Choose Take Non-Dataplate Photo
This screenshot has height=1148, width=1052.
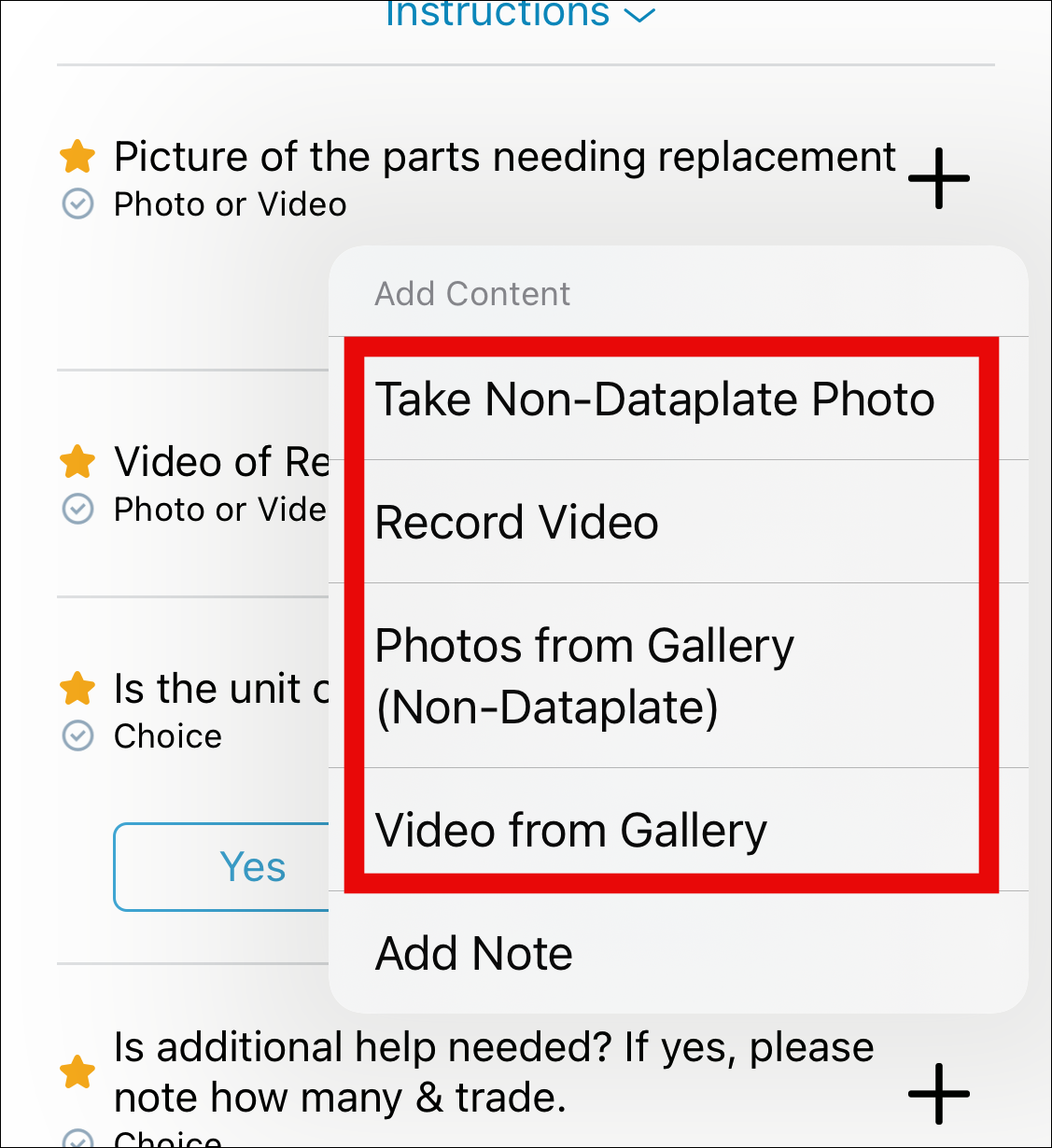(654, 399)
